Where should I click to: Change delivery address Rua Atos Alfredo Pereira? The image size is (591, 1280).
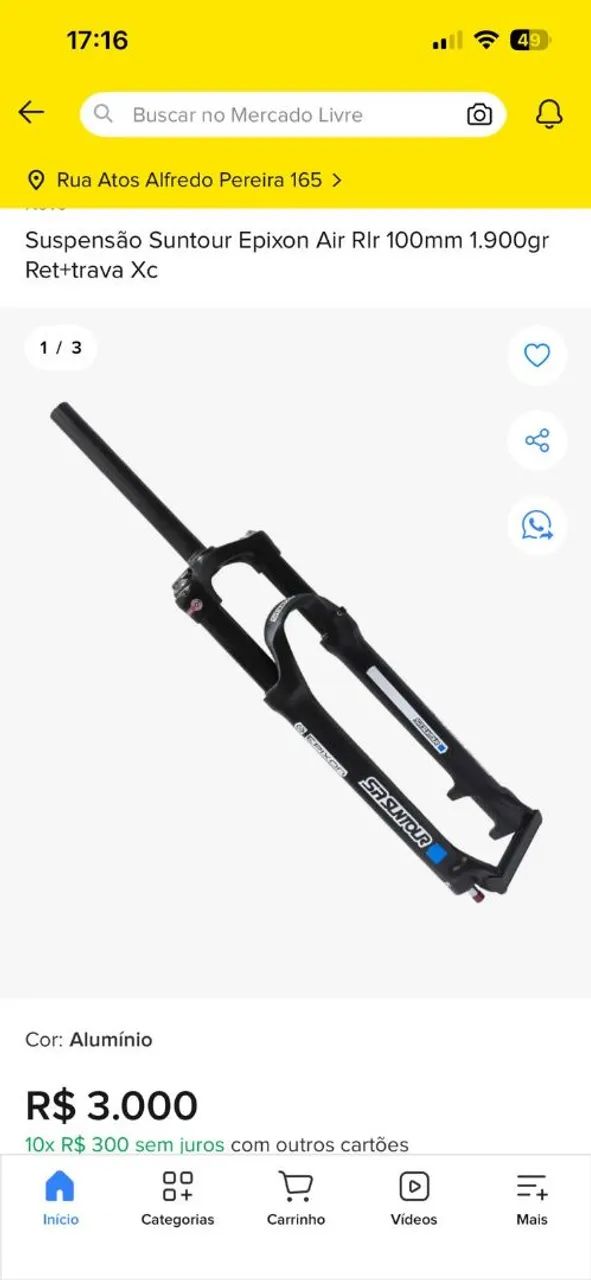pyautogui.click(x=185, y=180)
